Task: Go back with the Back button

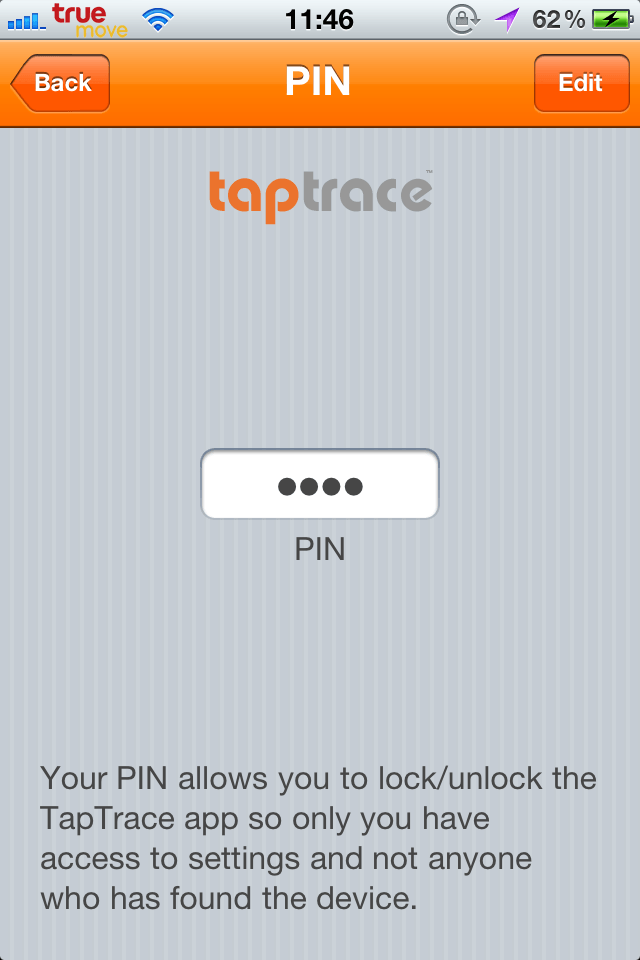Action: click(x=61, y=83)
